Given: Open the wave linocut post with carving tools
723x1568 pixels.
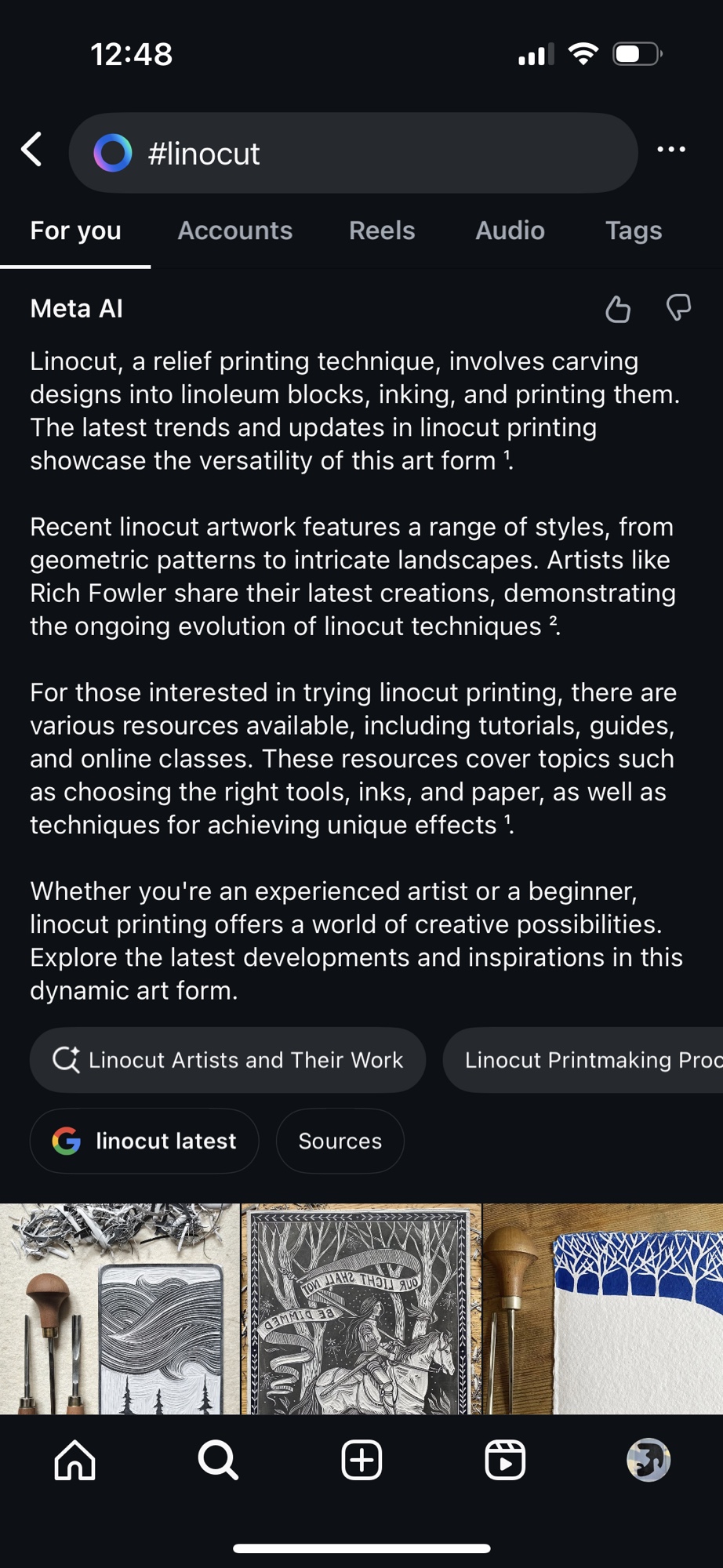Looking at the screenshot, I should pyautogui.click(x=119, y=1308).
